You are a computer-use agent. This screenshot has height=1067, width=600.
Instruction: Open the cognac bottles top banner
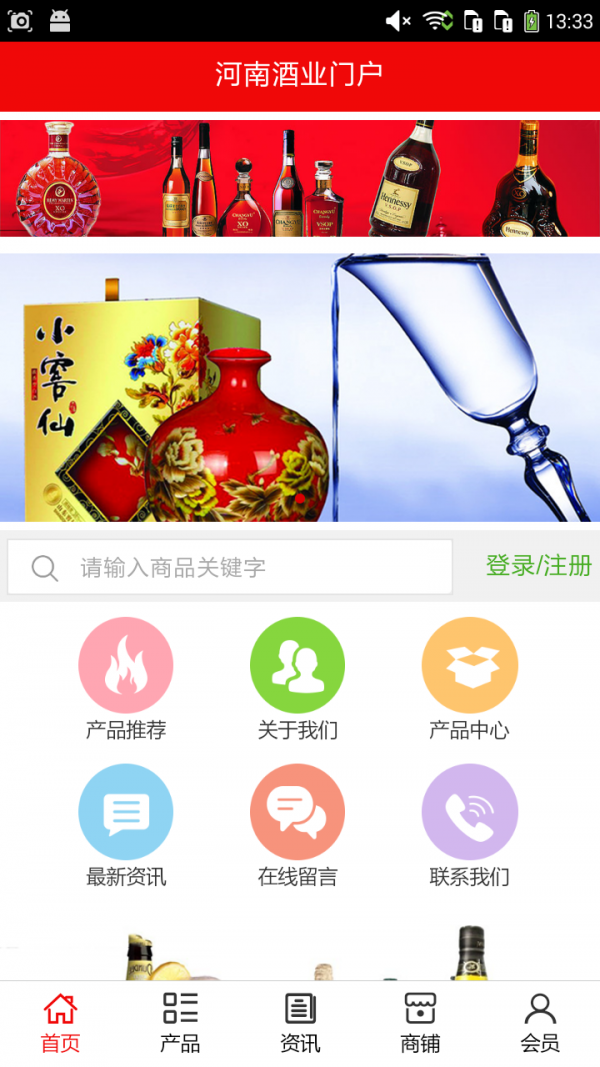point(300,178)
